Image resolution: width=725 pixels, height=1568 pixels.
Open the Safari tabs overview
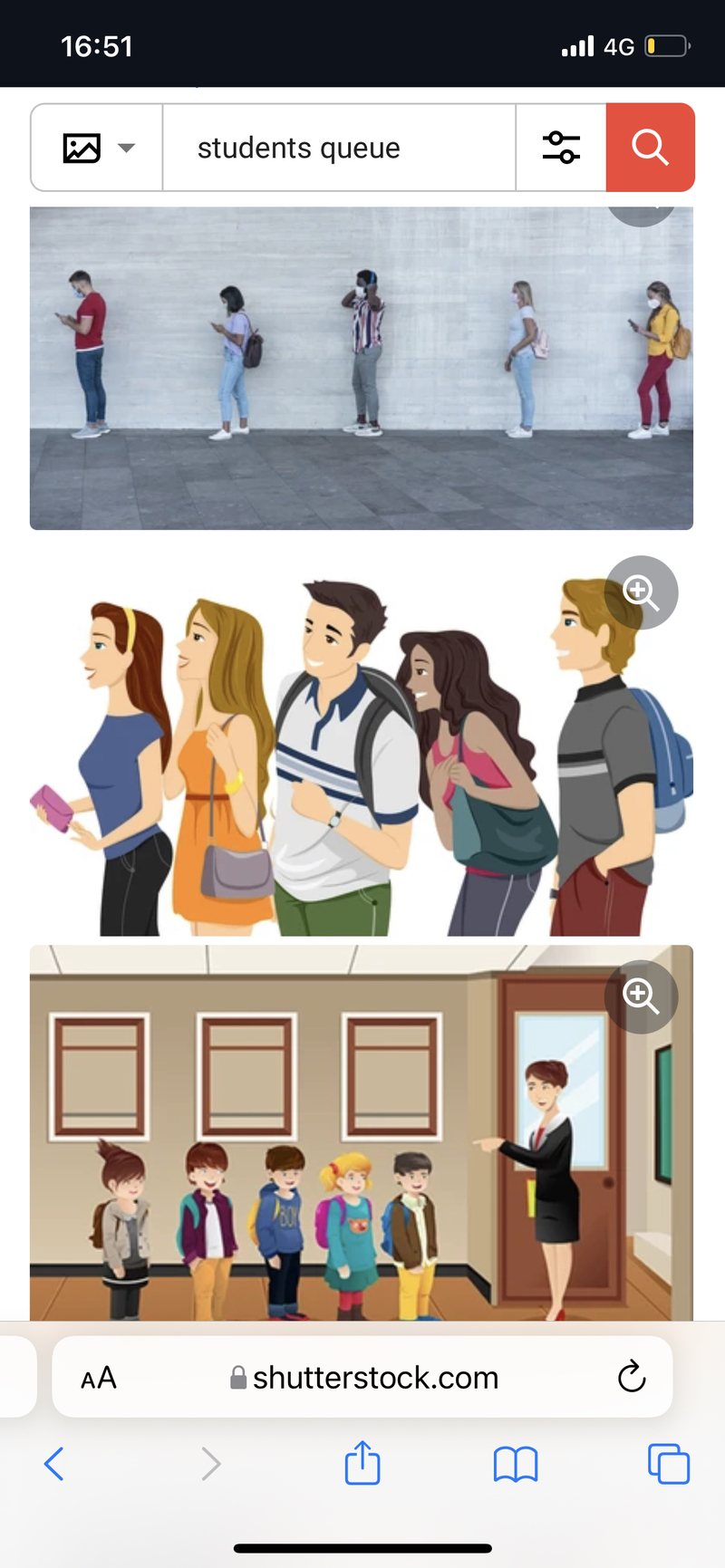(x=668, y=1464)
